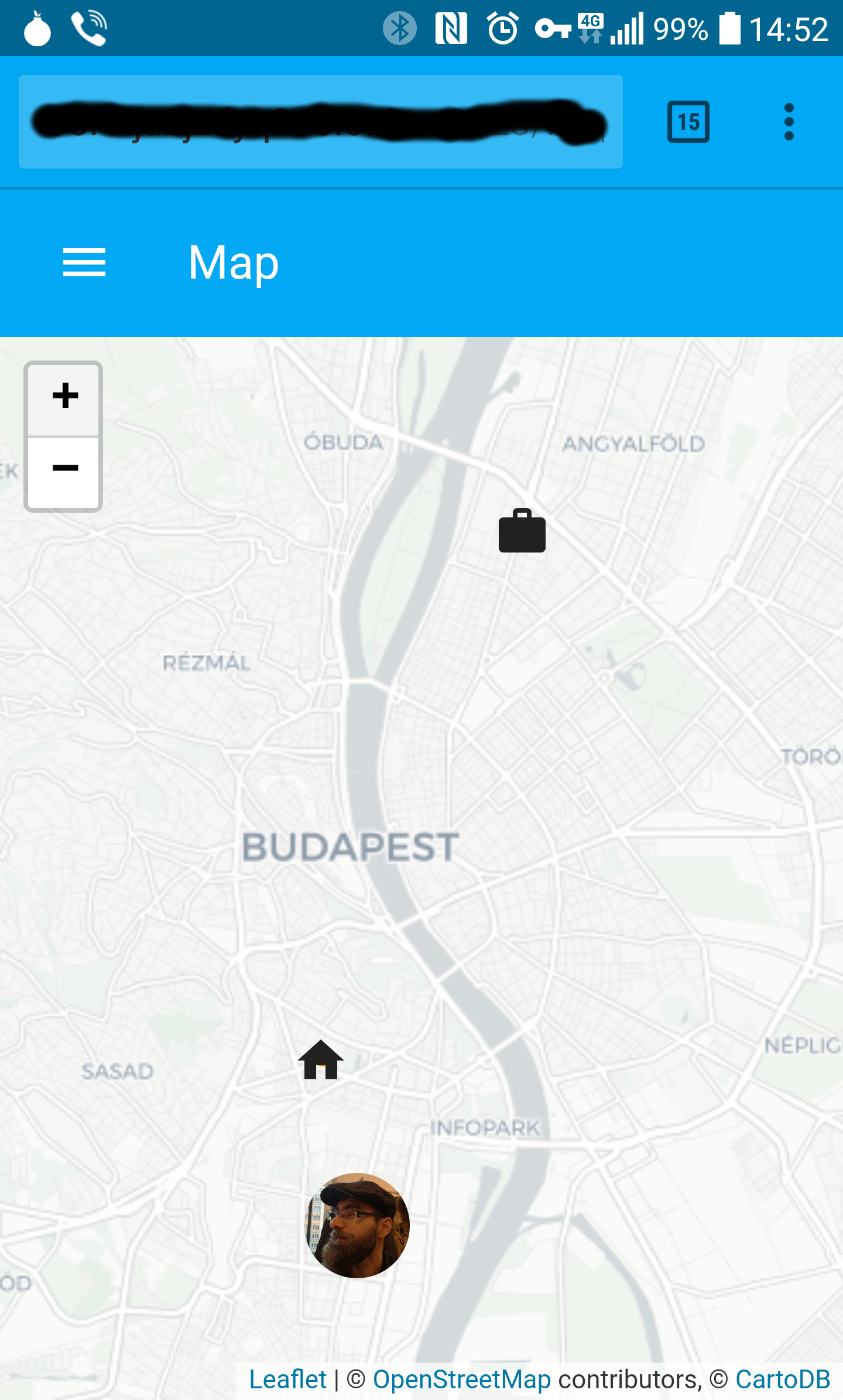Open the OpenStreetMap attribution link
Image resolution: width=843 pixels, height=1400 pixels.
tap(461, 1380)
